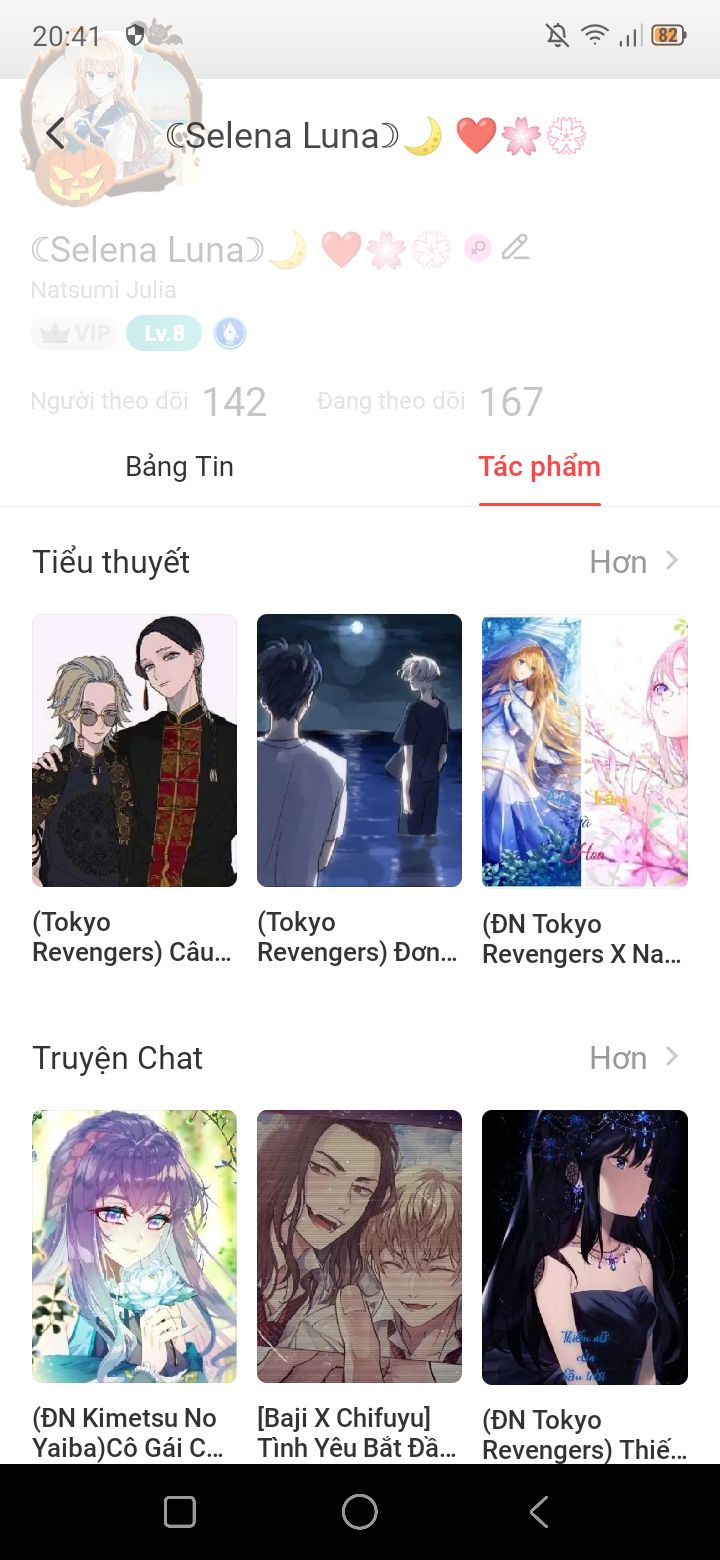This screenshot has height=1560, width=720.
Task: Show followers list (Người theo dõi)
Action: coord(148,402)
